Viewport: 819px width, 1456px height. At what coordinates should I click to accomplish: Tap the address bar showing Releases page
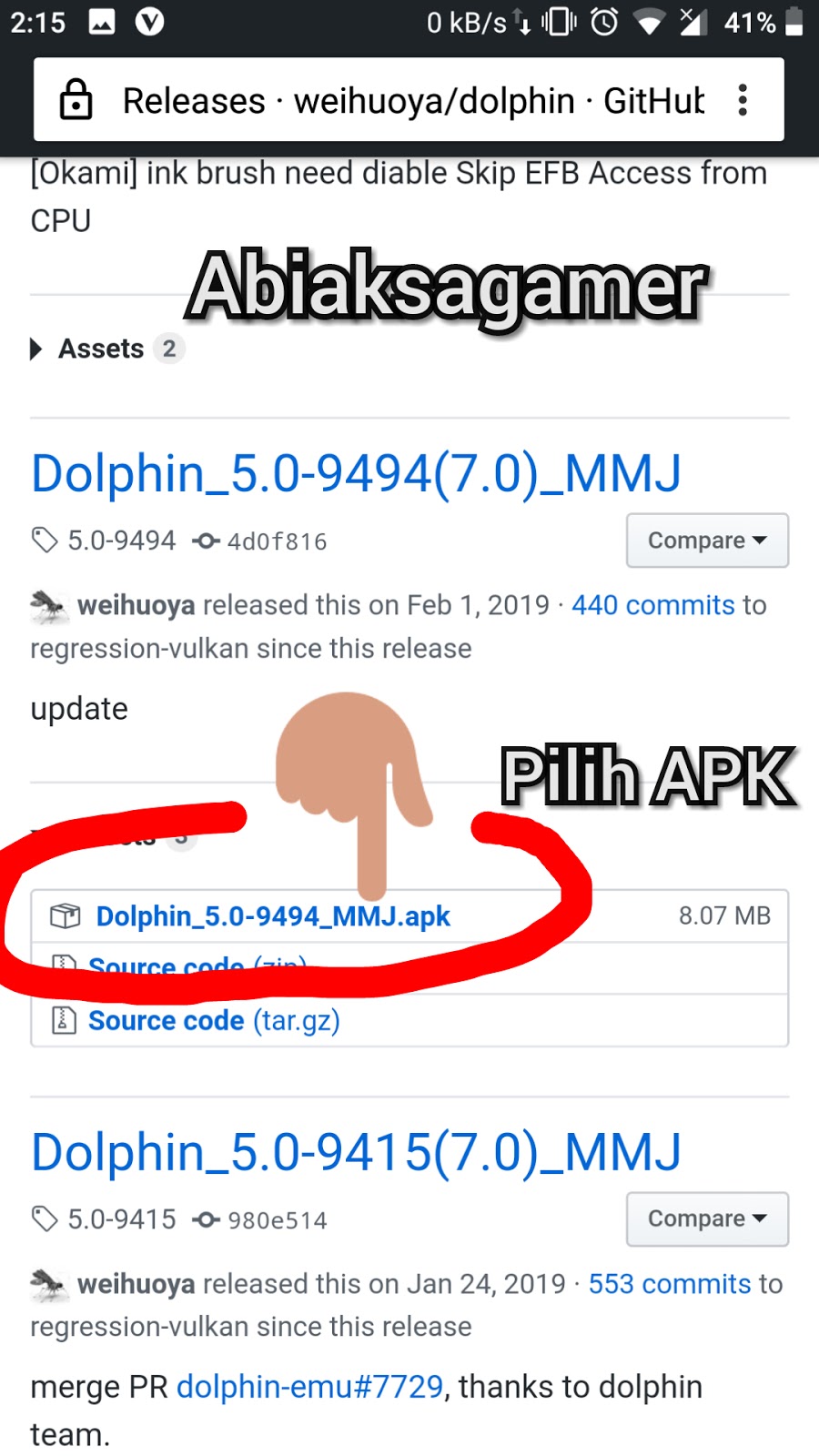(409, 100)
